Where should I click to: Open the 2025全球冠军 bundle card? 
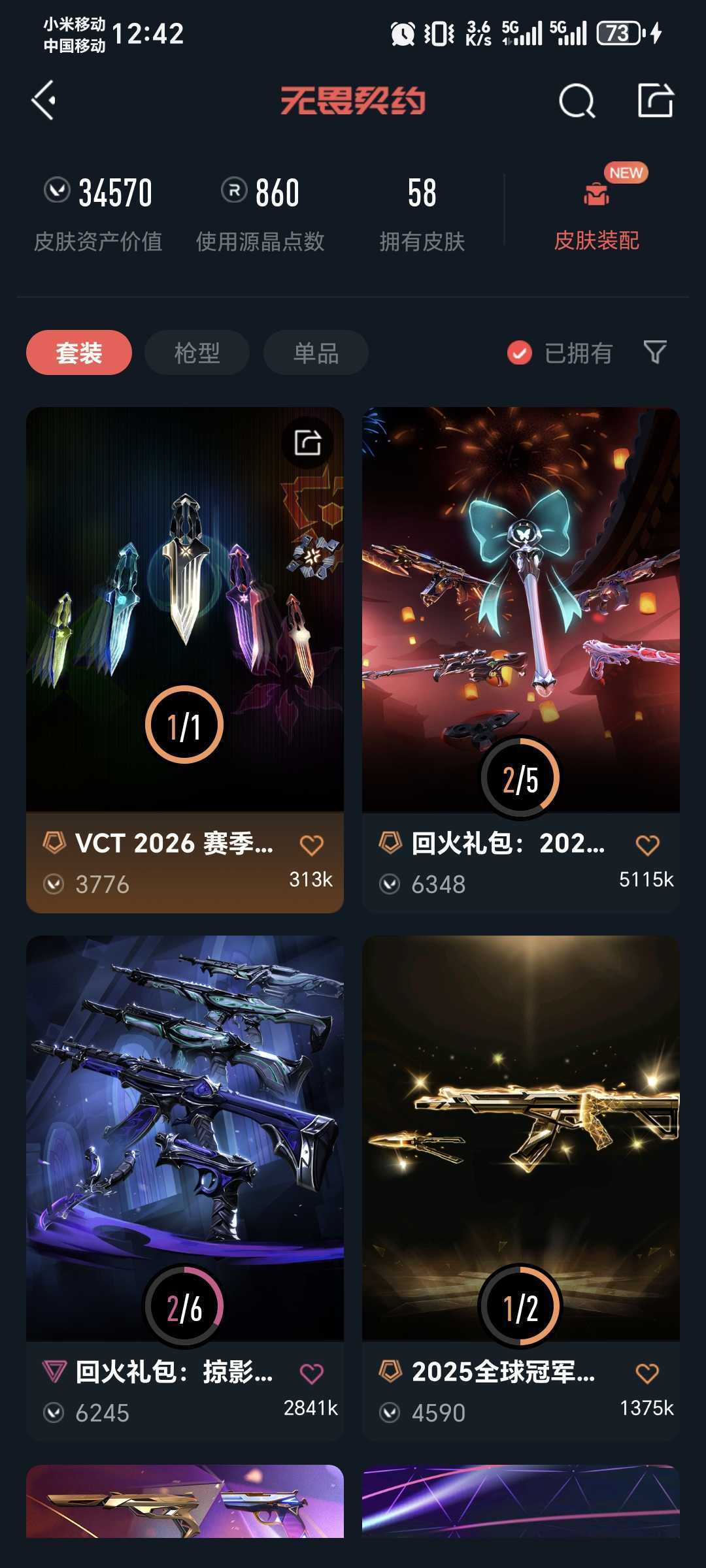pos(521,1188)
